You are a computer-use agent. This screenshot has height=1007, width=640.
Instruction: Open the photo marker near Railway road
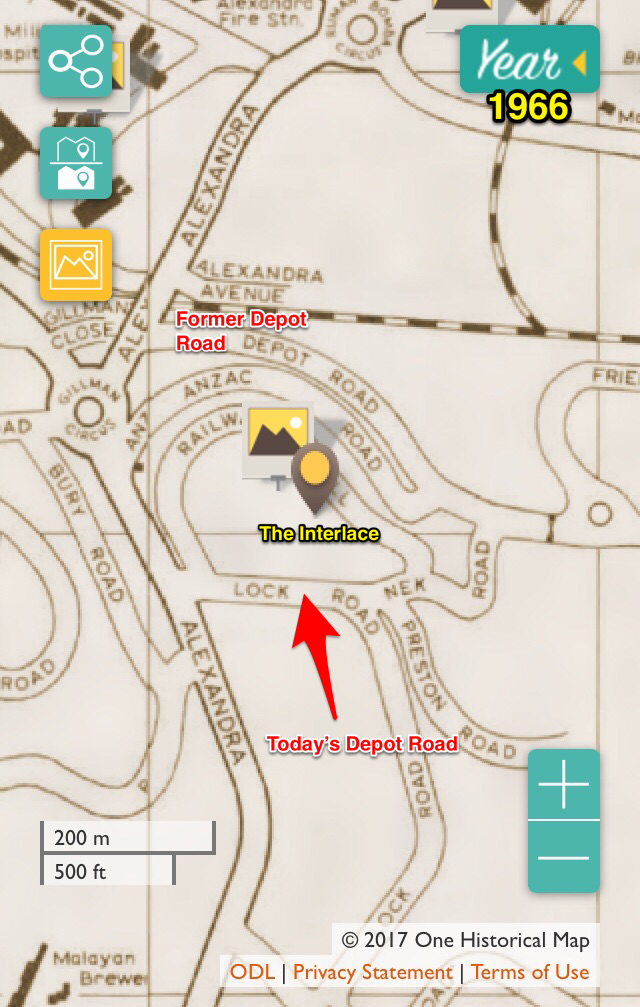278,437
